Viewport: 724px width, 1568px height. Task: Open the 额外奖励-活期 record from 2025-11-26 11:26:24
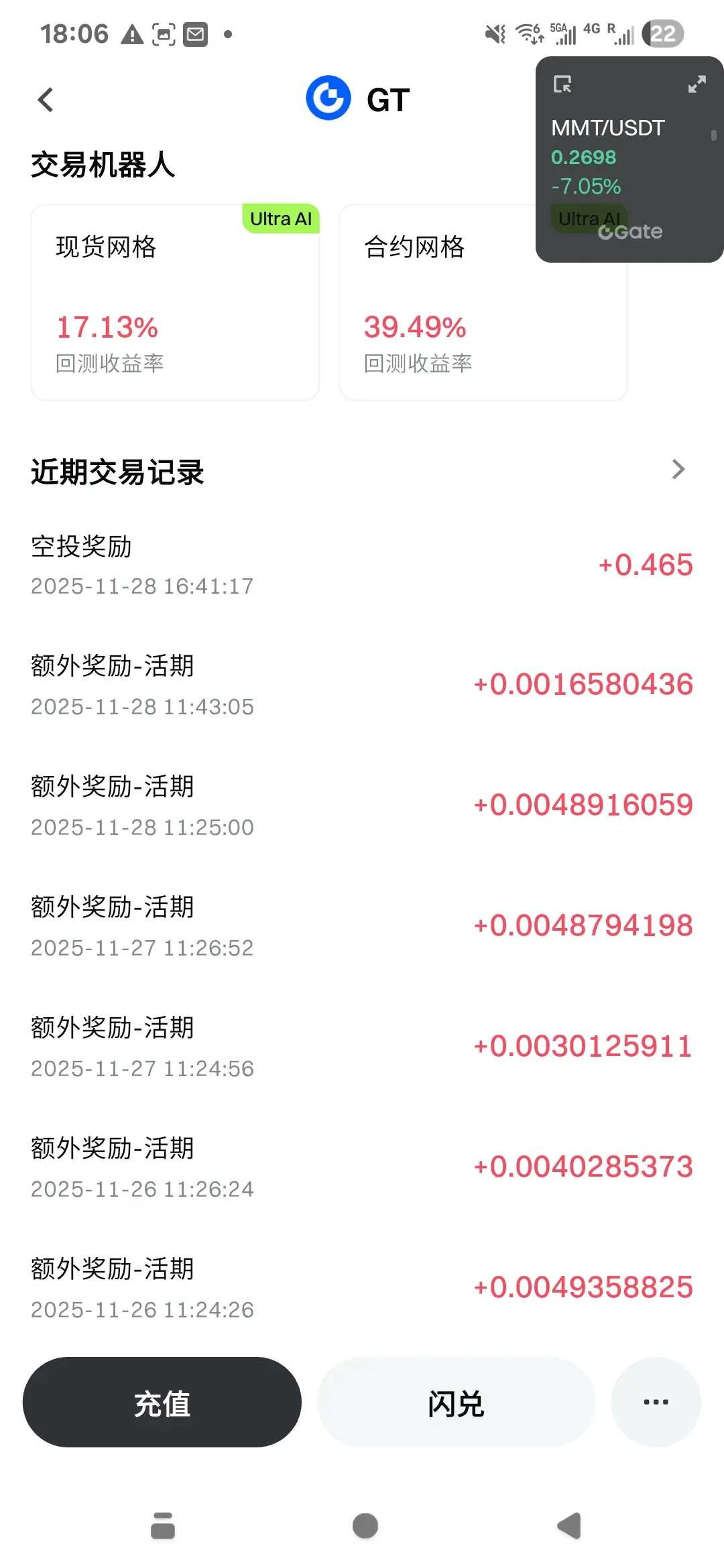point(362,1168)
